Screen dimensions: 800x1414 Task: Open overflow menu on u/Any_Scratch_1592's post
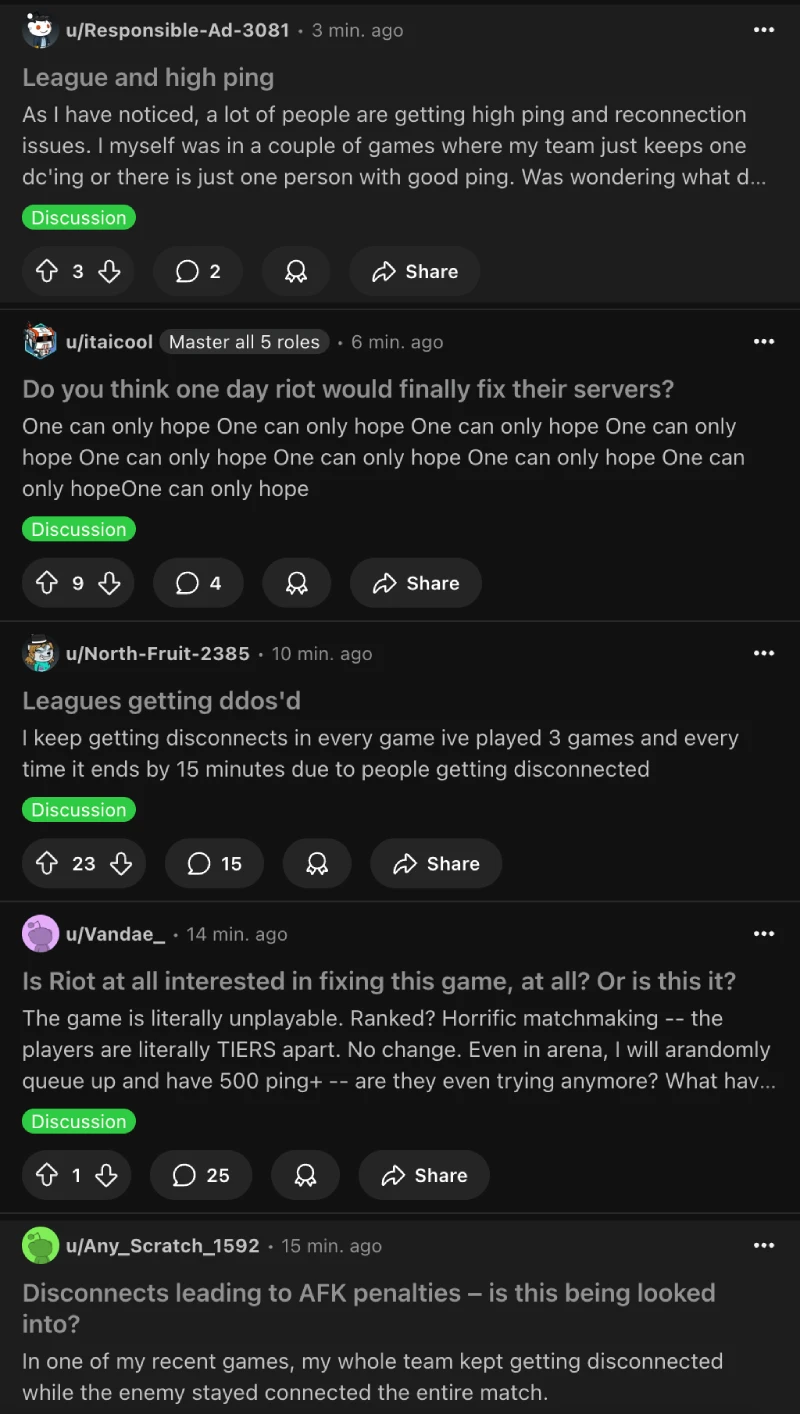pos(764,1245)
